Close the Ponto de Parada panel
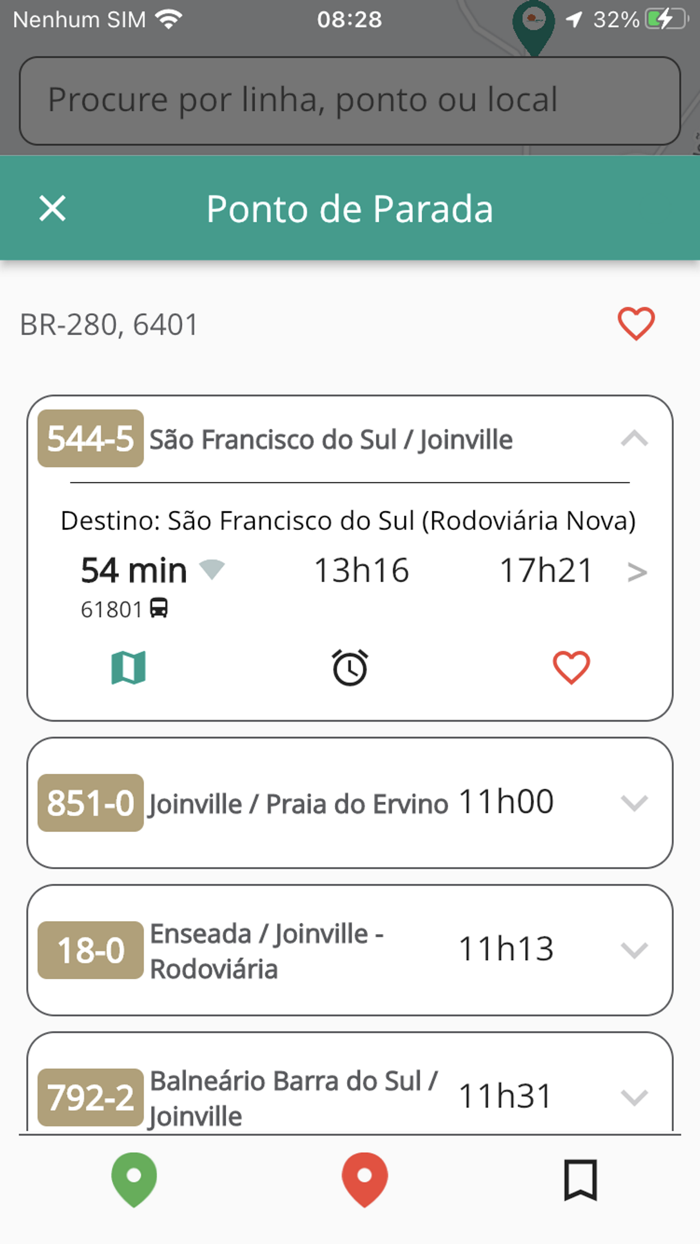 click(x=52, y=208)
